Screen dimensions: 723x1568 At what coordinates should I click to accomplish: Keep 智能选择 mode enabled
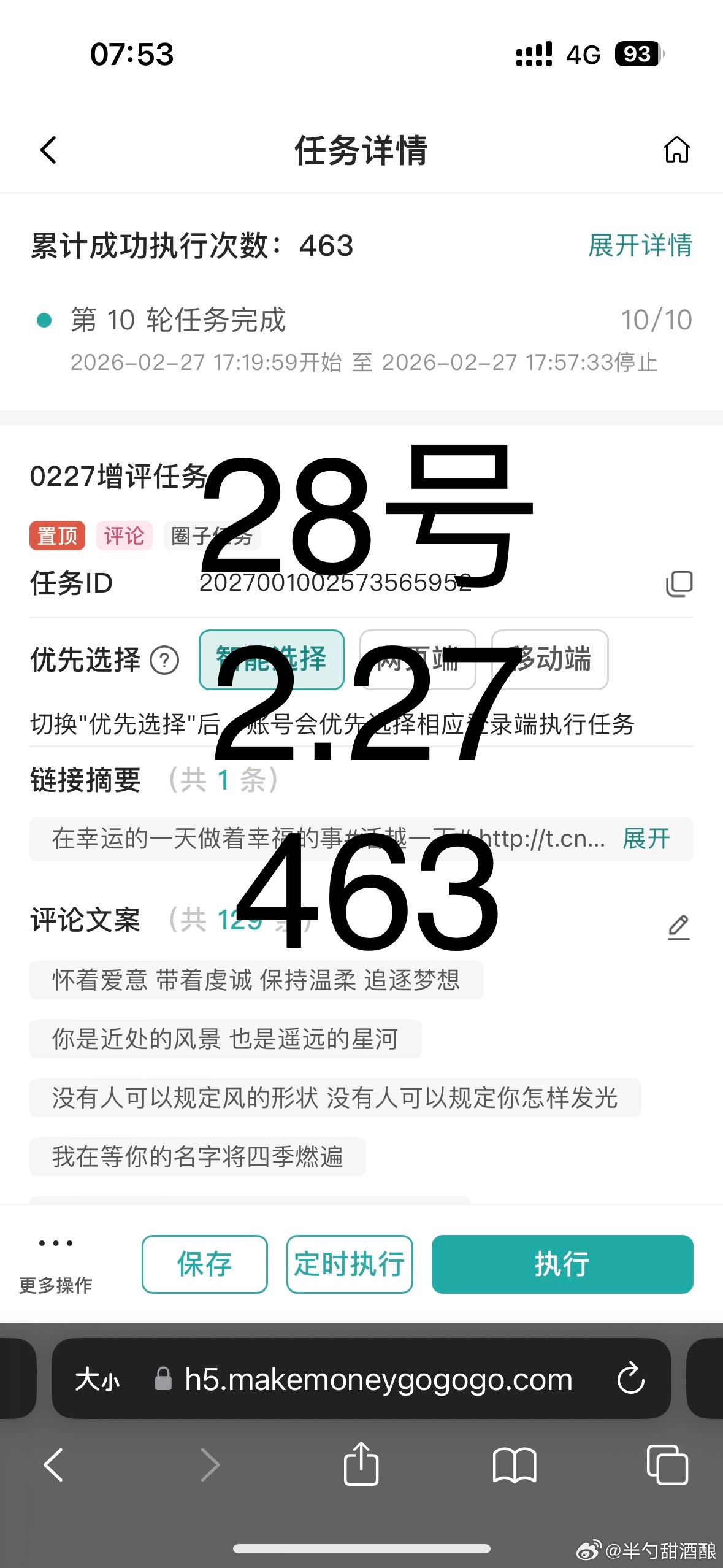(x=272, y=661)
